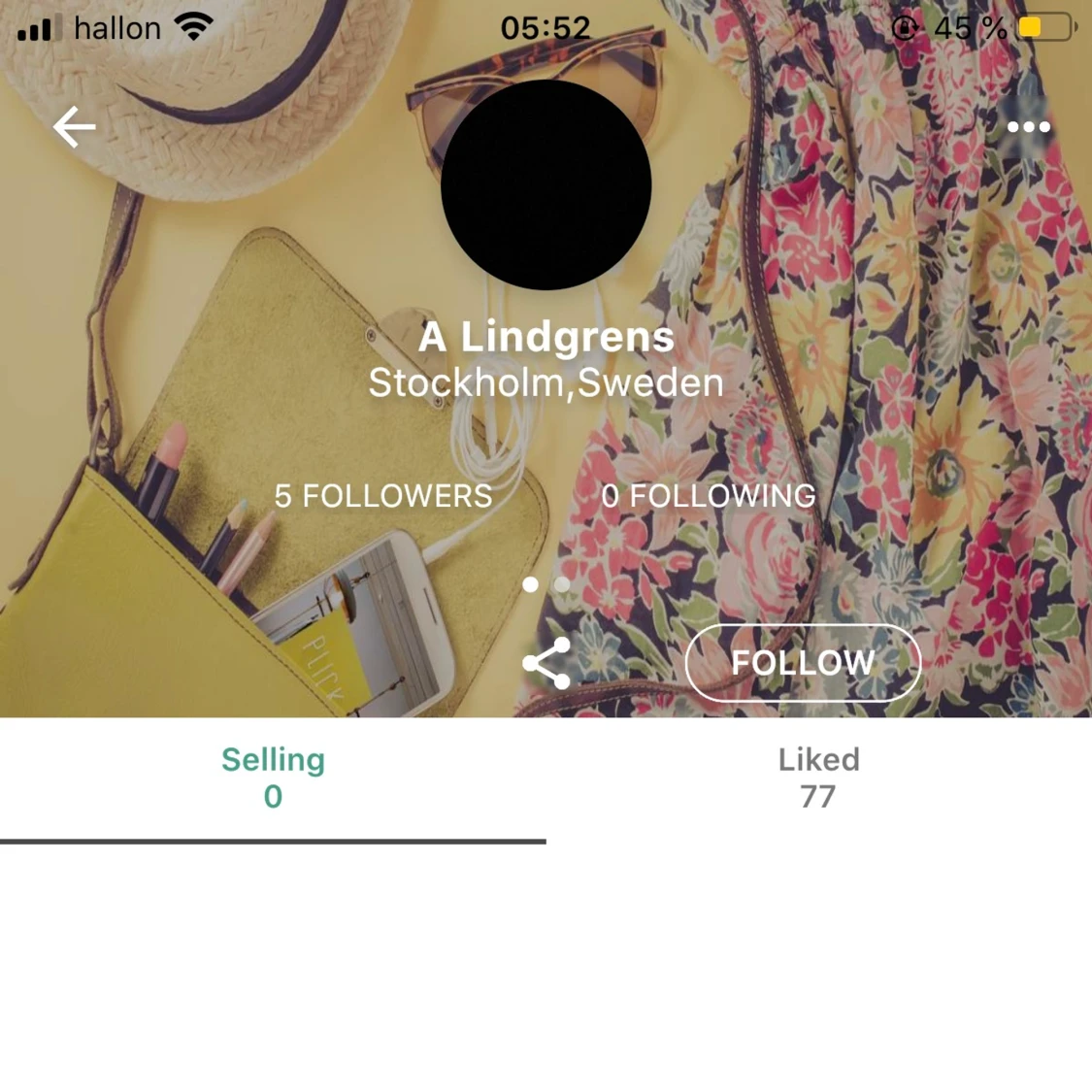
Task: View the 5 followers list
Action: (382, 496)
